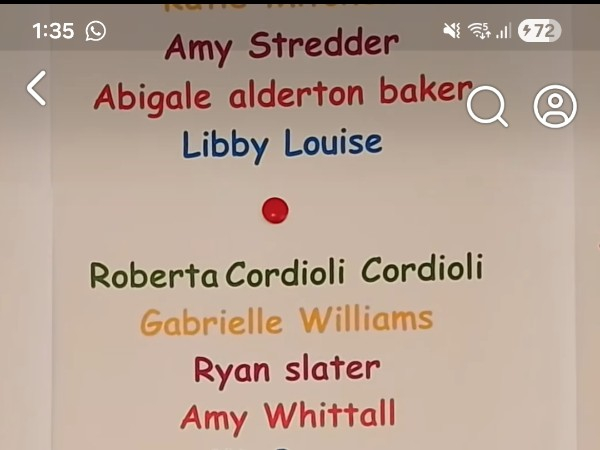
Task: Go back using the arrow icon
Action: [x=36, y=89]
